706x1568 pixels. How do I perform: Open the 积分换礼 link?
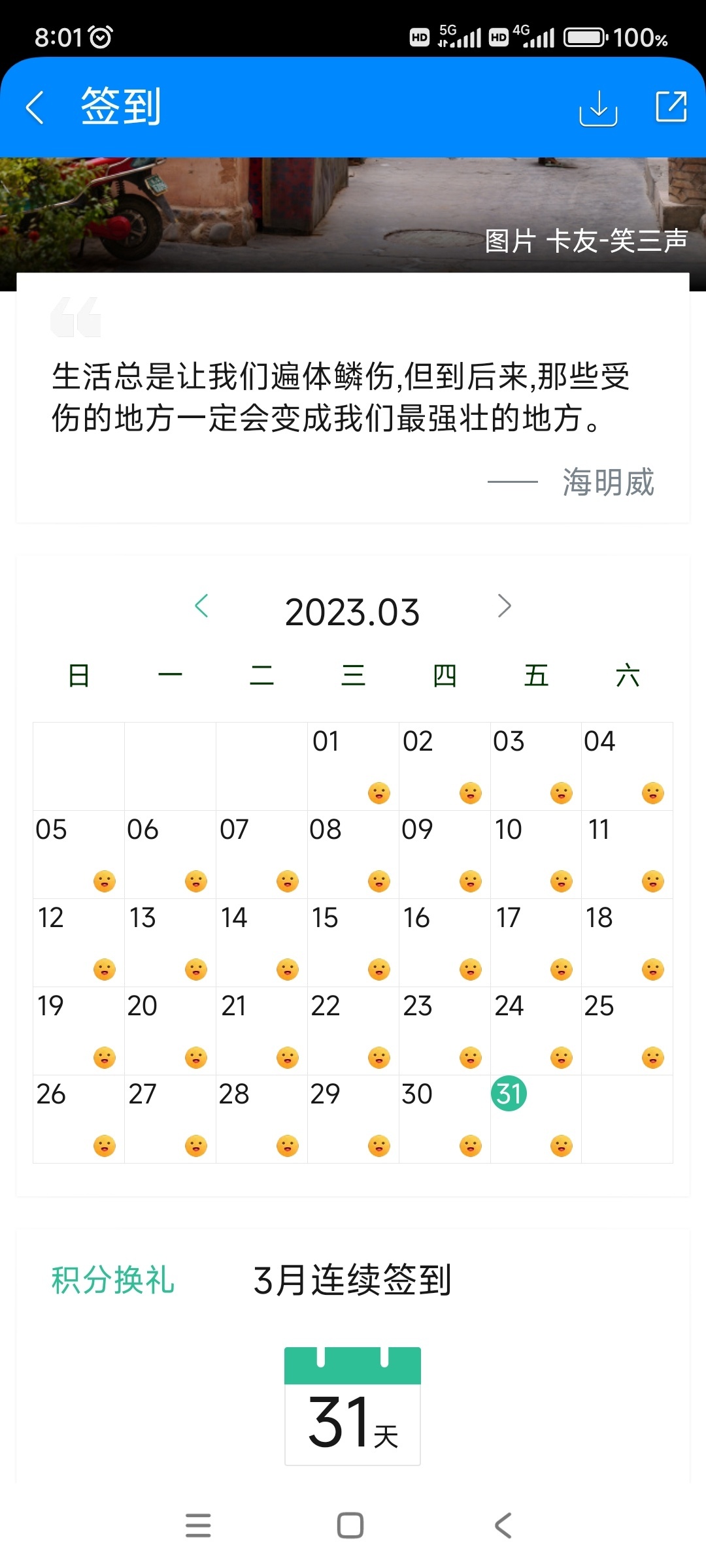[x=113, y=1280]
